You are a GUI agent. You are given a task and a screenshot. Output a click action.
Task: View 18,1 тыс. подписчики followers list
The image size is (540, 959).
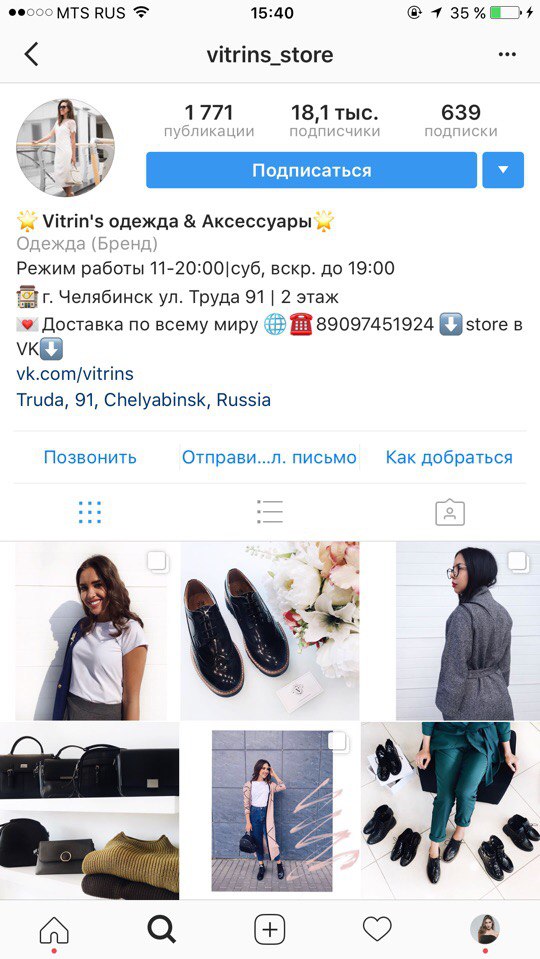[x=335, y=120]
